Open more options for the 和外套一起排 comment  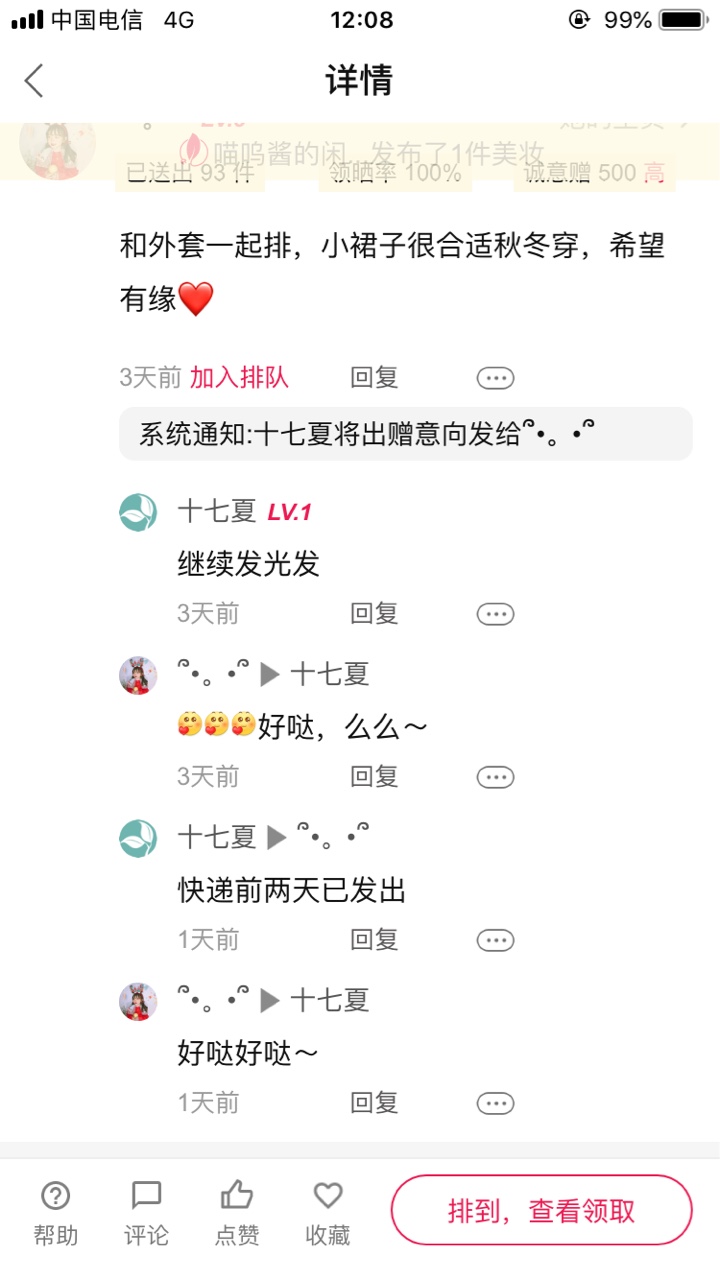[x=495, y=378]
